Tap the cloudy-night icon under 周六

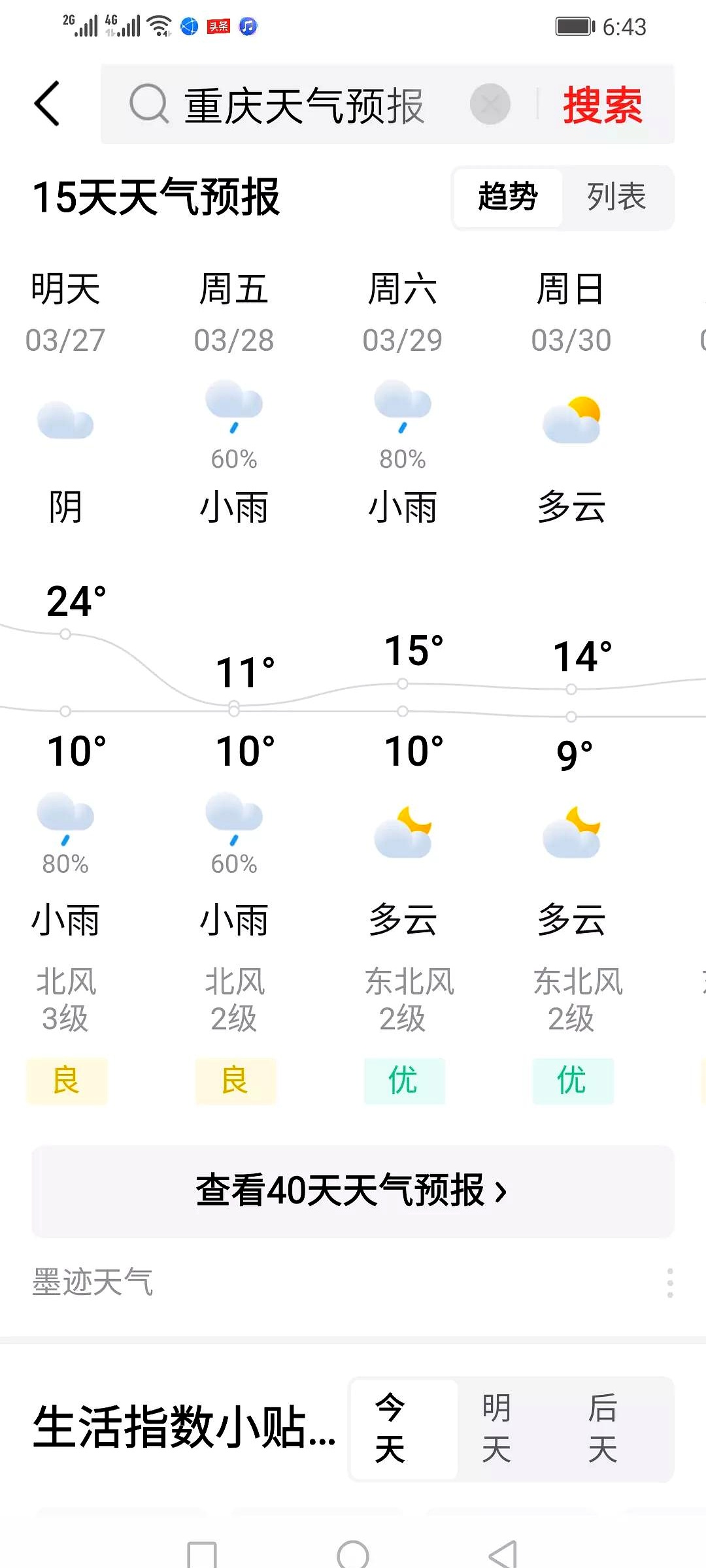click(x=403, y=833)
